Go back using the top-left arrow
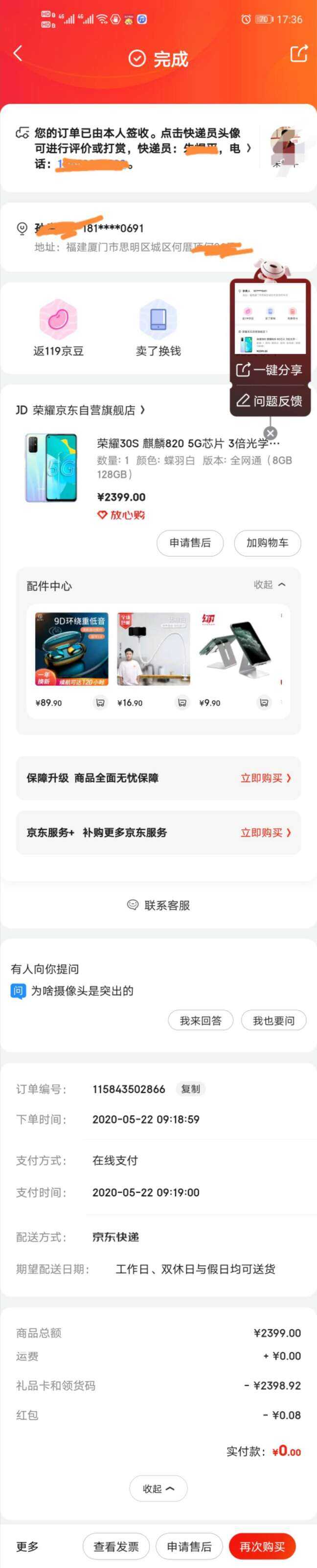 [x=18, y=53]
